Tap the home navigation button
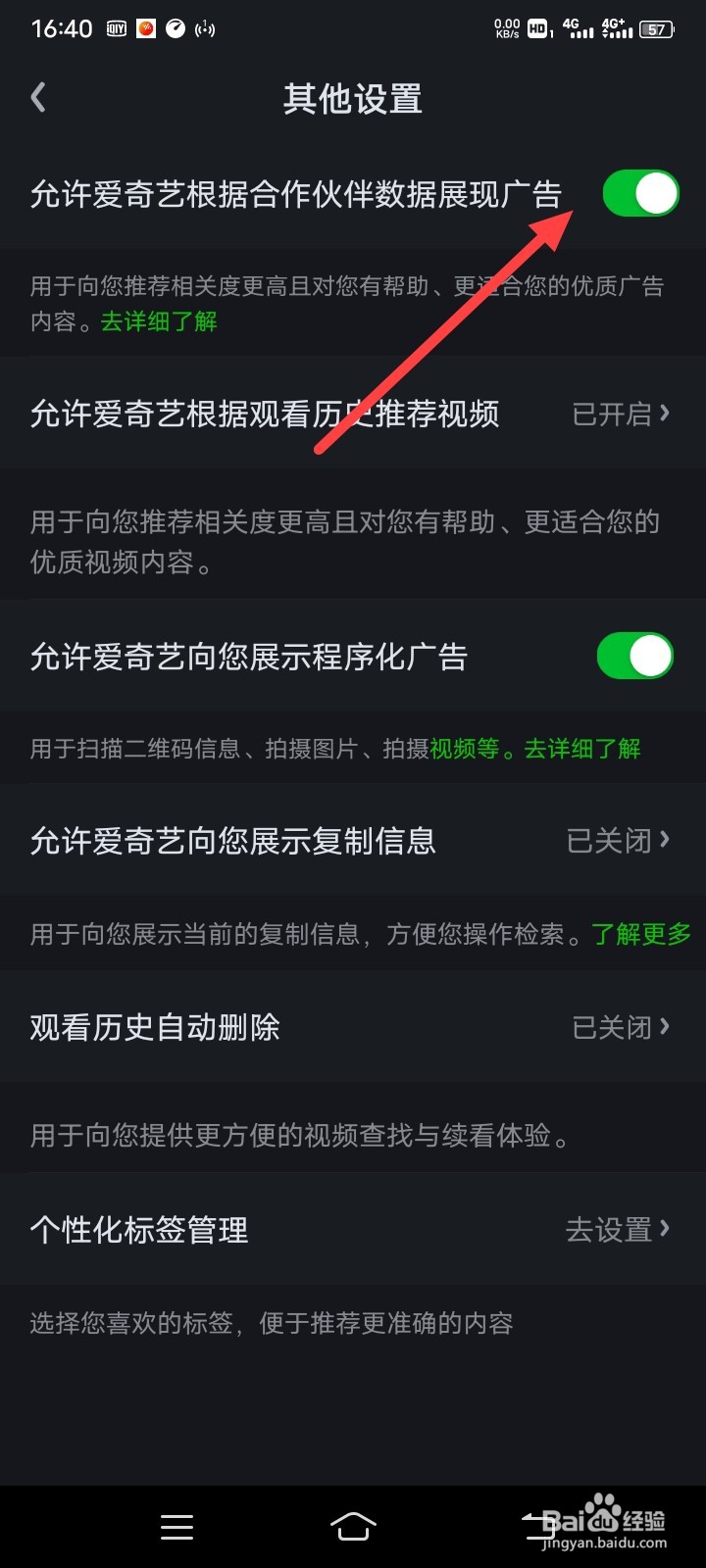Image resolution: width=706 pixels, height=1568 pixels. click(x=353, y=1526)
